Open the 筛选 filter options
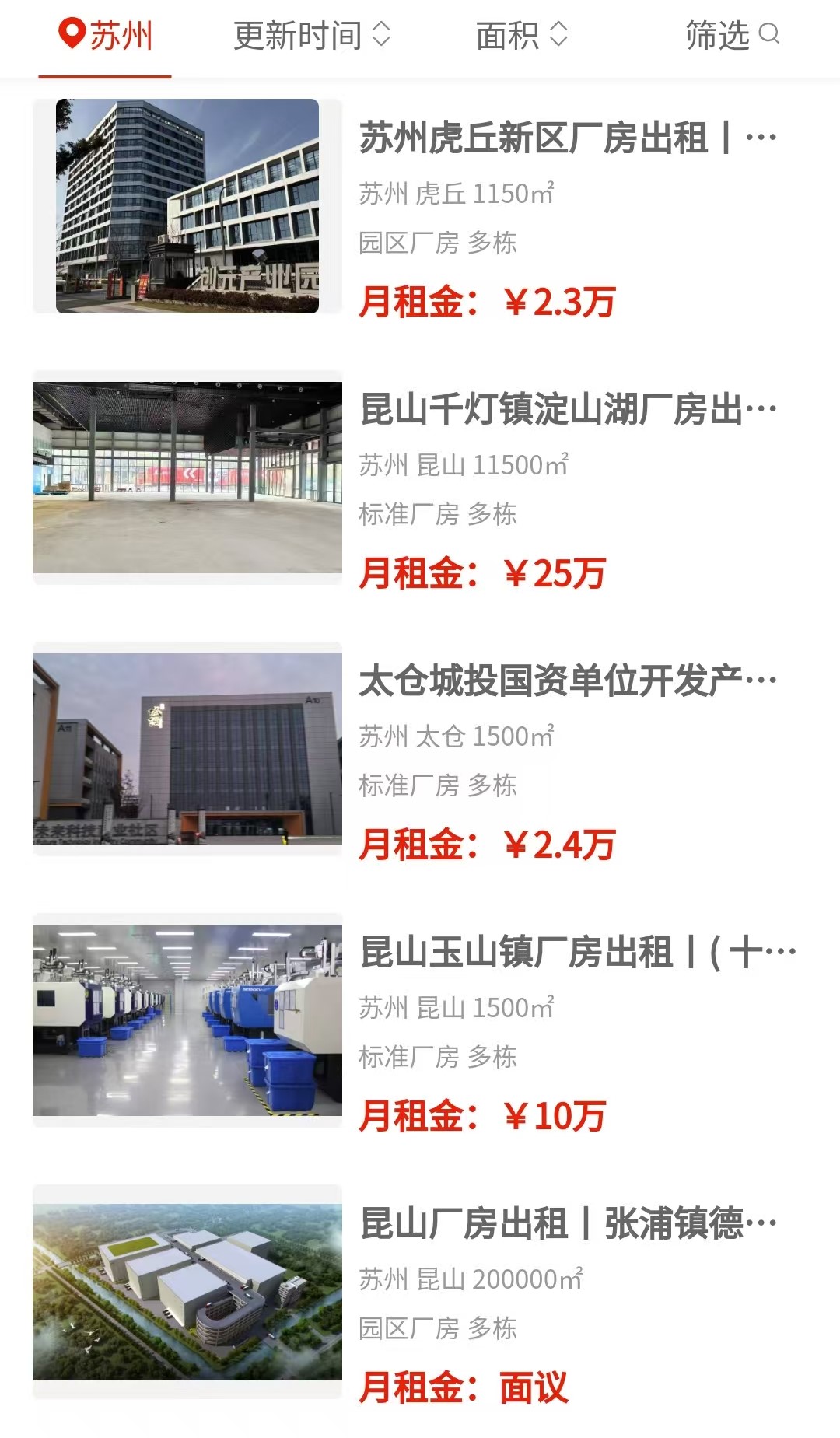 (731, 36)
